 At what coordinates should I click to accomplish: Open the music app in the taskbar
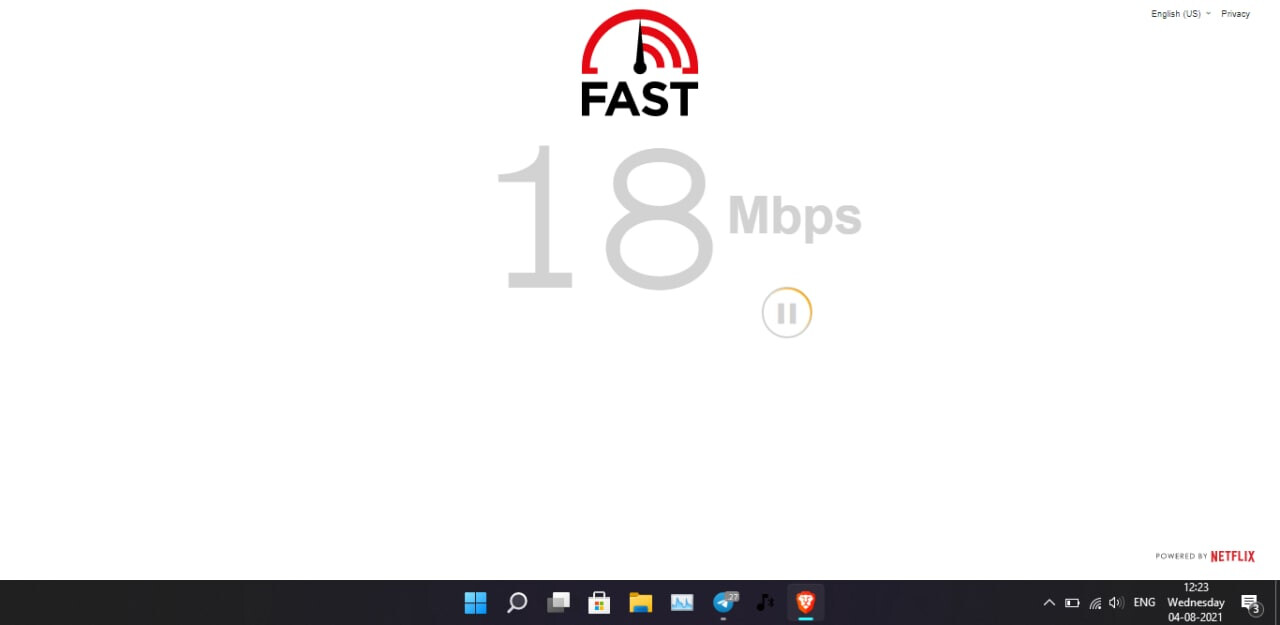coord(765,602)
